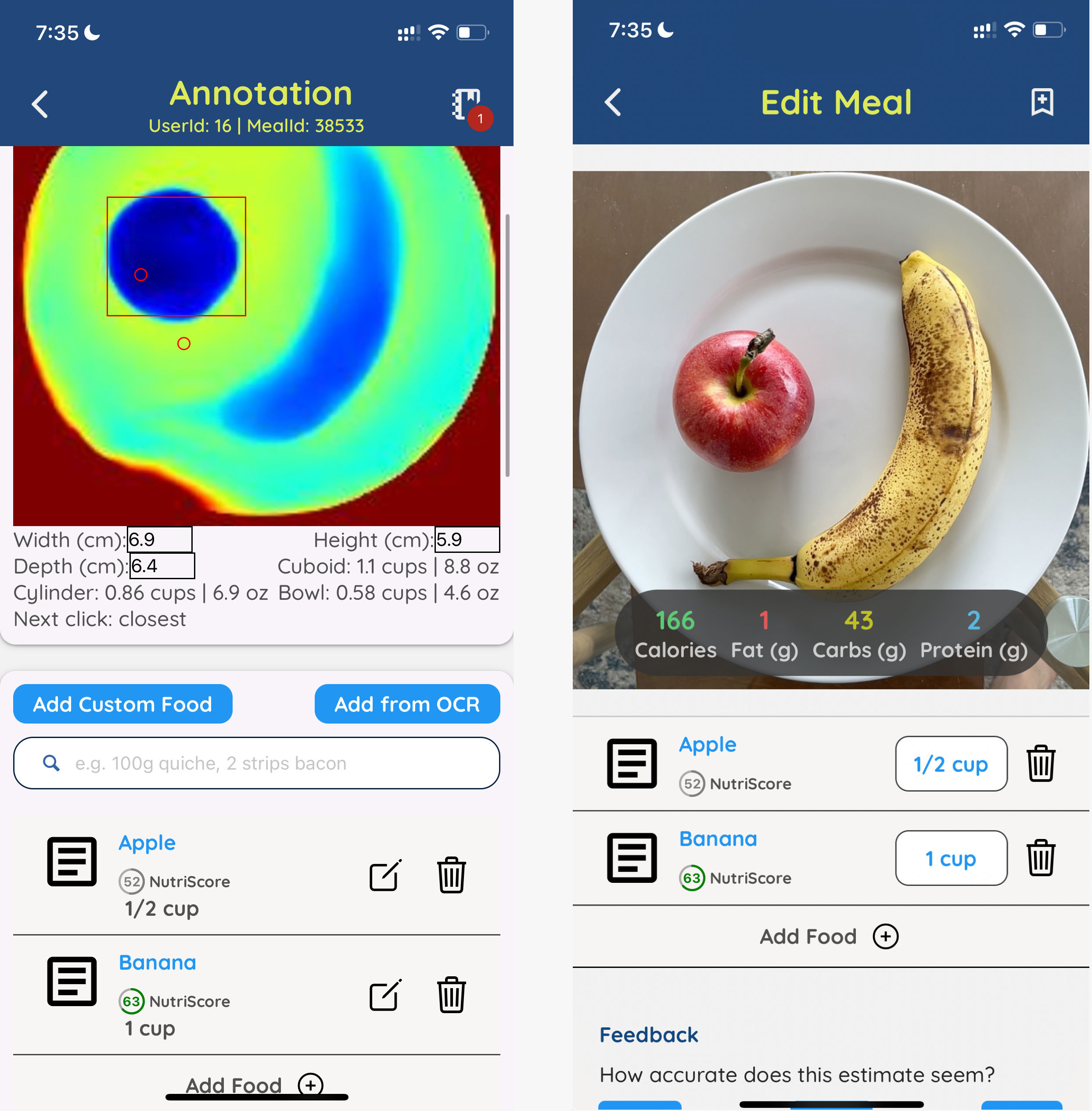Edit Apple entry on the Annotation screen
This screenshot has width=1092, height=1111.
click(x=384, y=875)
